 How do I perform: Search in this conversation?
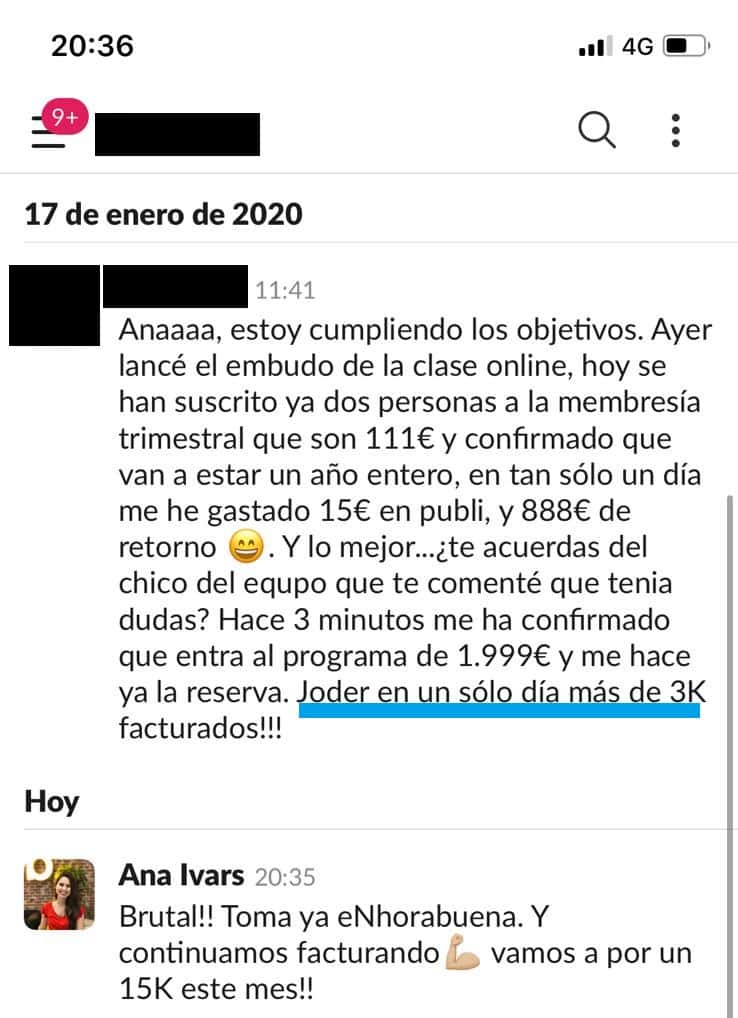[x=597, y=130]
